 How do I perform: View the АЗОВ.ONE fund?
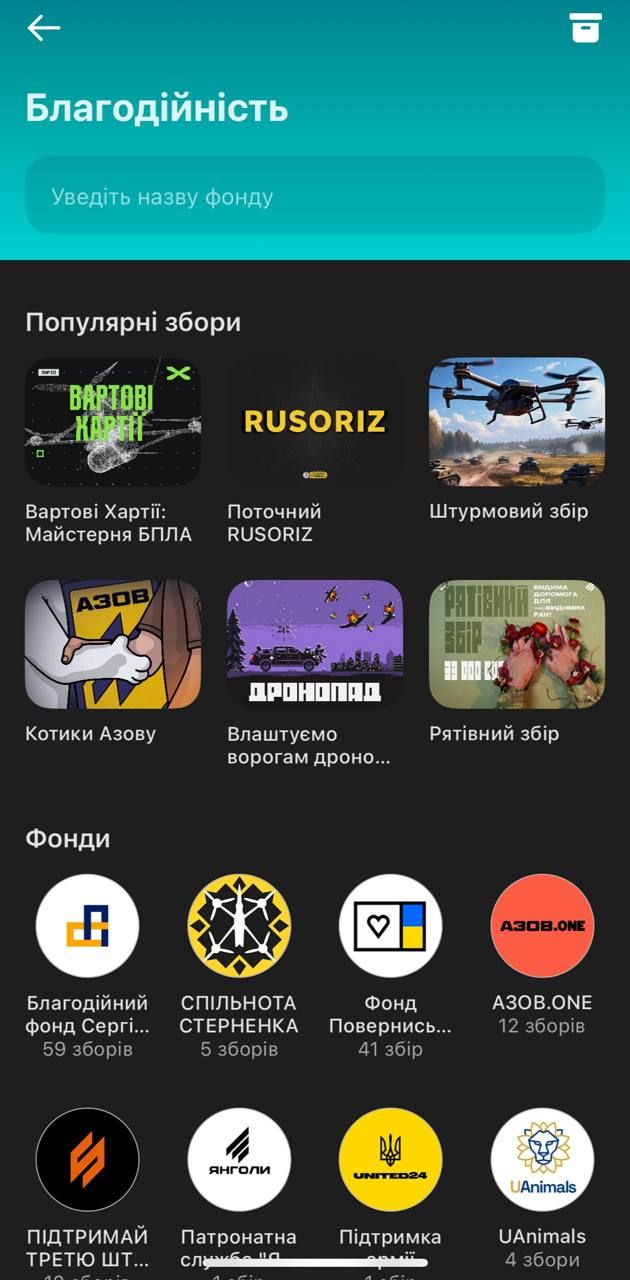(x=542, y=926)
